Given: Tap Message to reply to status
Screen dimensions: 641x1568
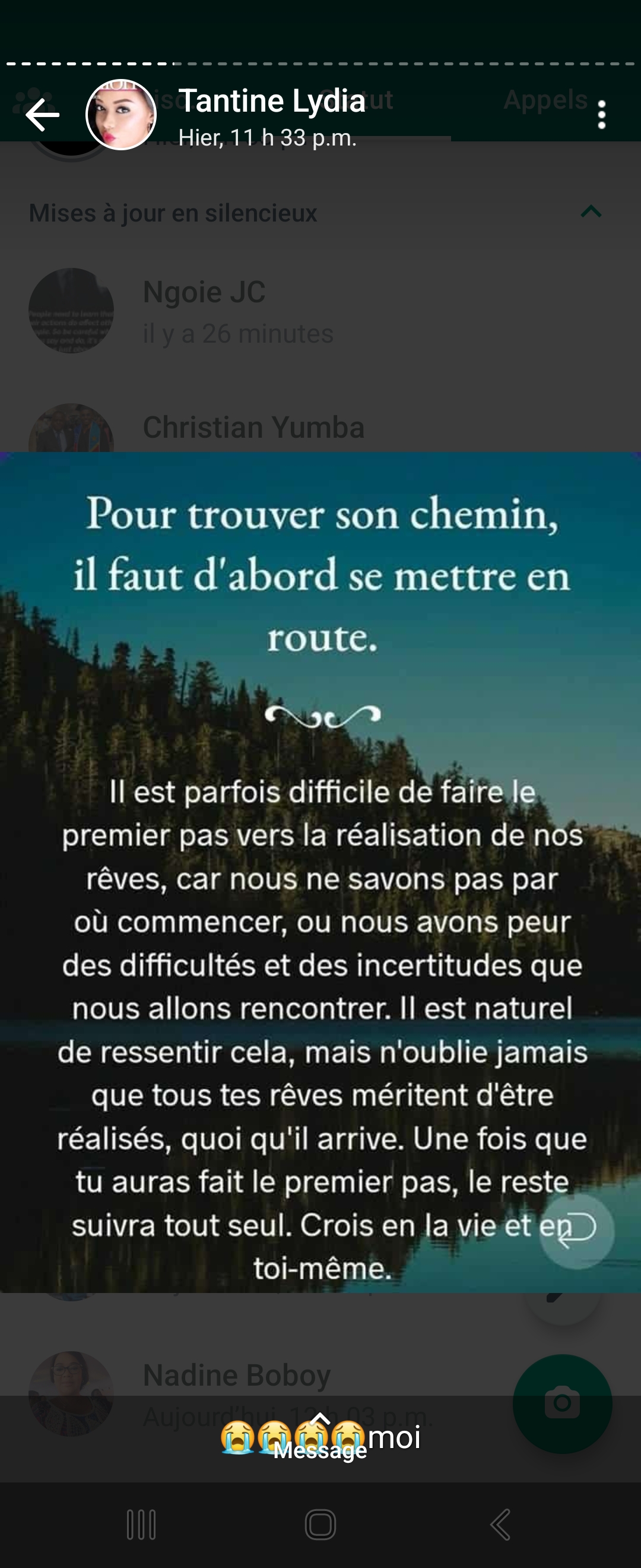Looking at the screenshot, I should (x=320, y=1443).
